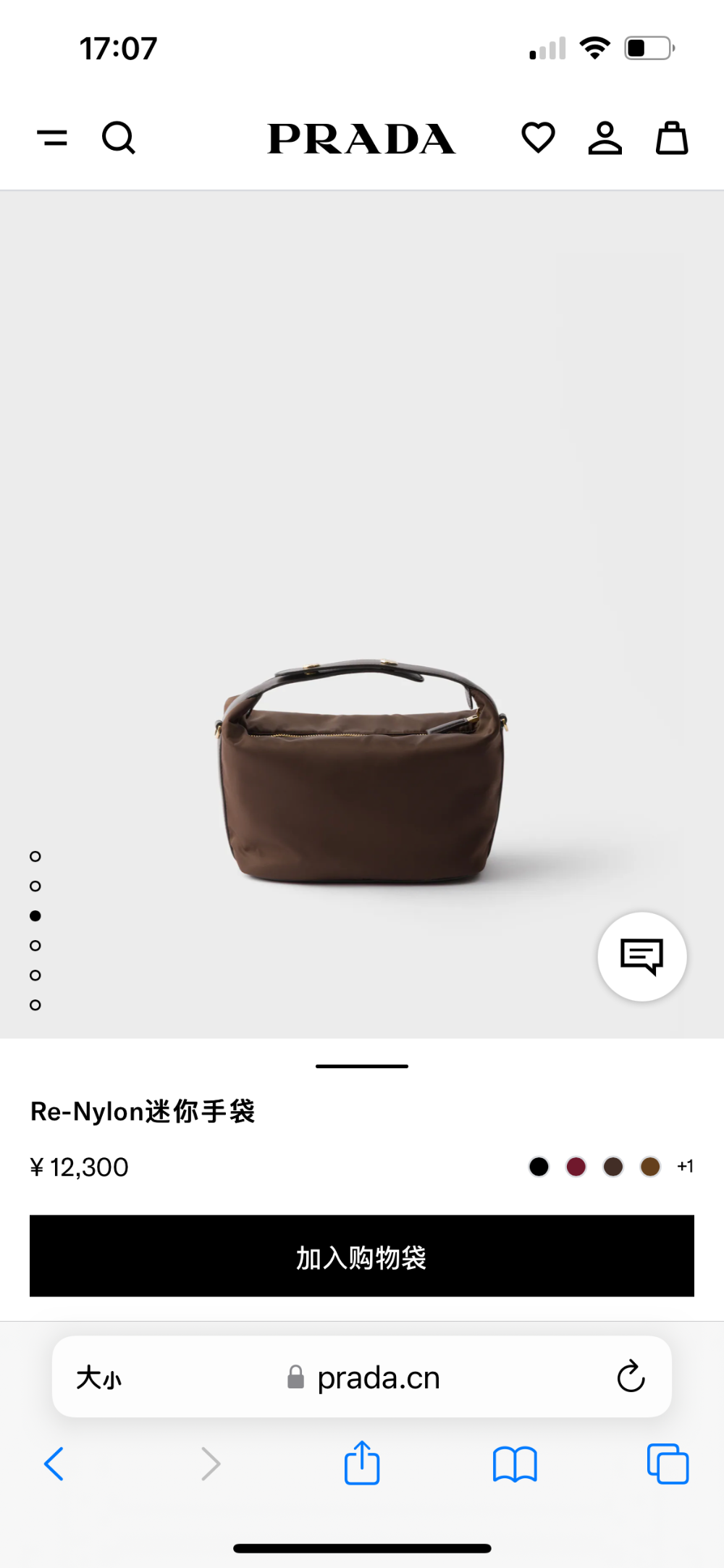The height and width of the screenshot is (1568, 724).
Task: Start a chat with customer service
Action: pyautogui.click(x=641, y=957)
